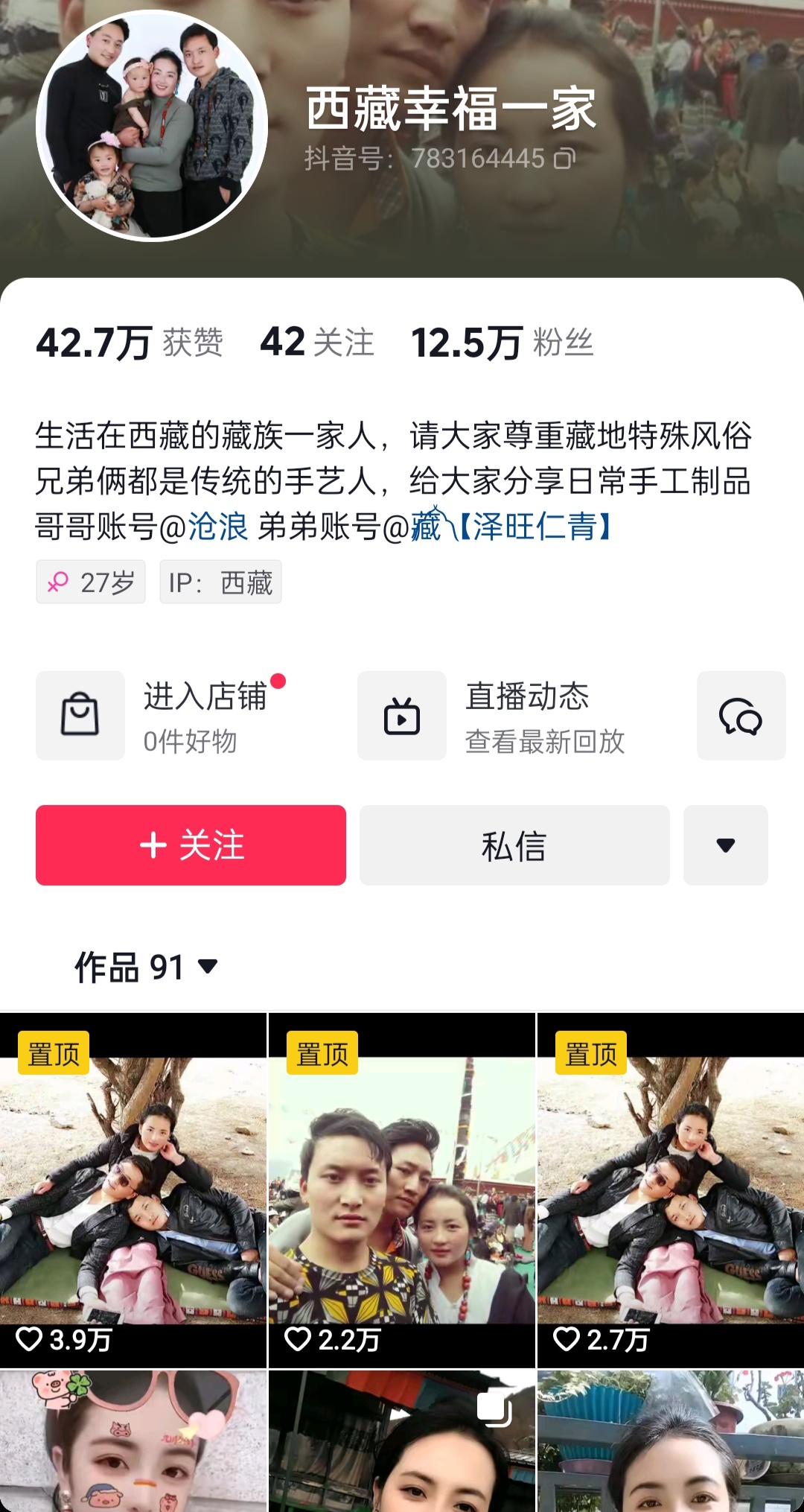Open pinned video with 2.7万 likes
Viewport: 804px width, 1512px height.
670,1192
